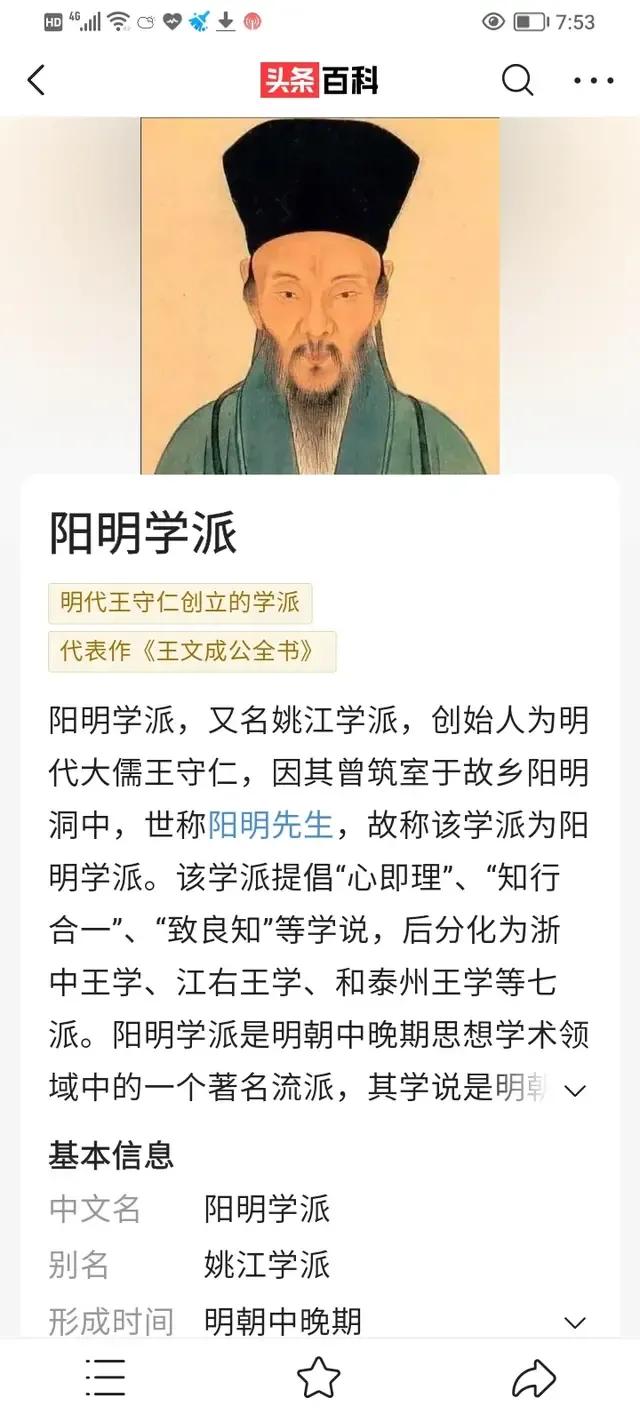Expand the 基本信息 section
The width and height of the screenshot is (640, 1422).
click(575, 1323)
